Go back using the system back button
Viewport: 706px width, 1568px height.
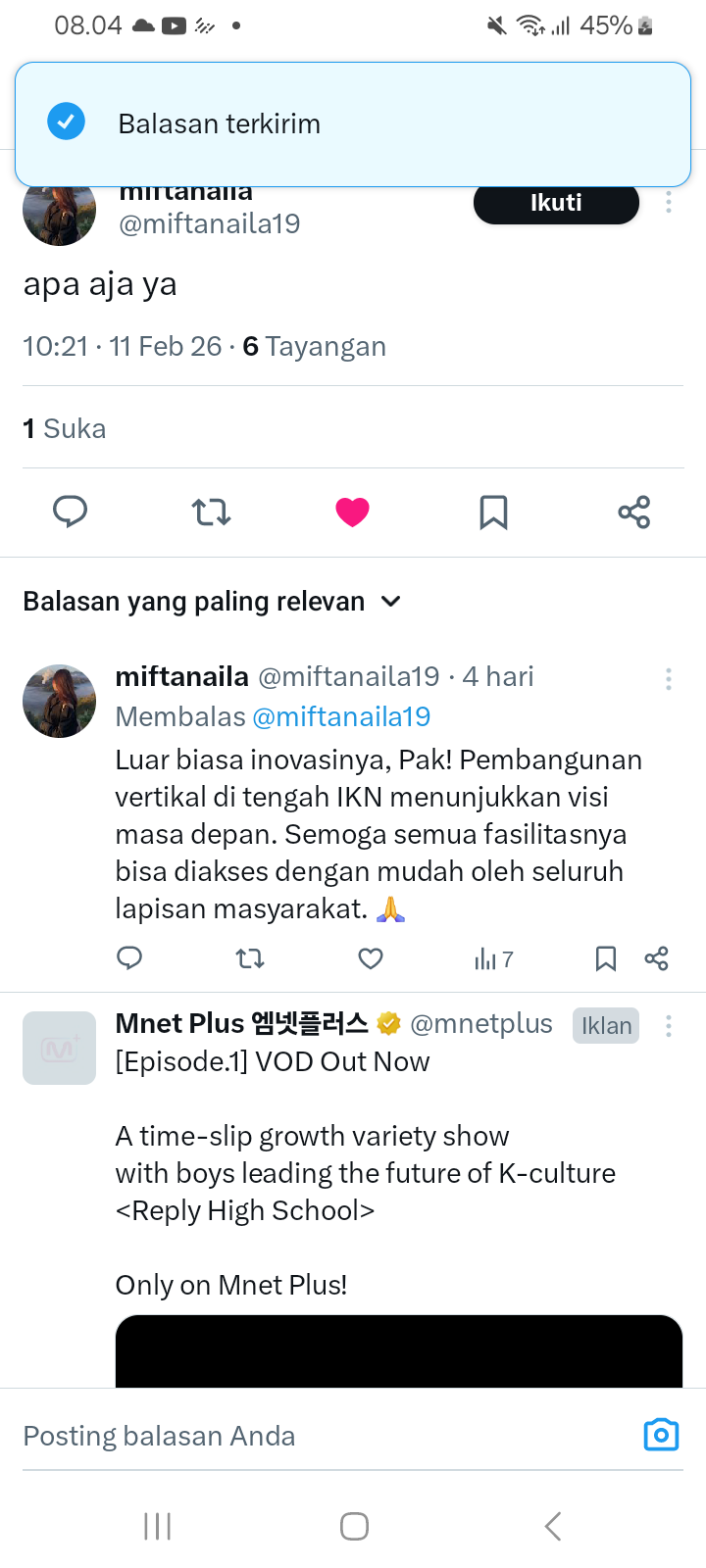(553, 1526)
